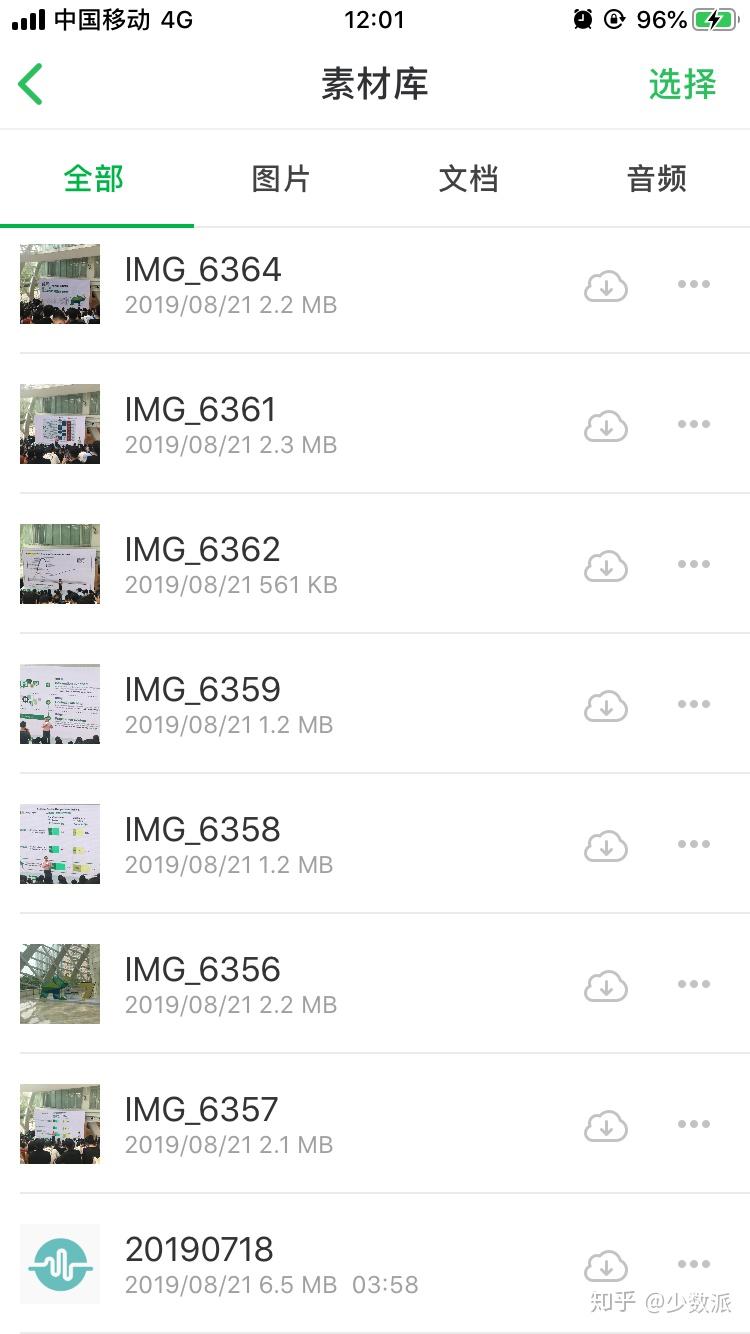The height and width of the screenshot is (1334, 750).
Task: Select the 全部 tab
Action: point(94,179)
